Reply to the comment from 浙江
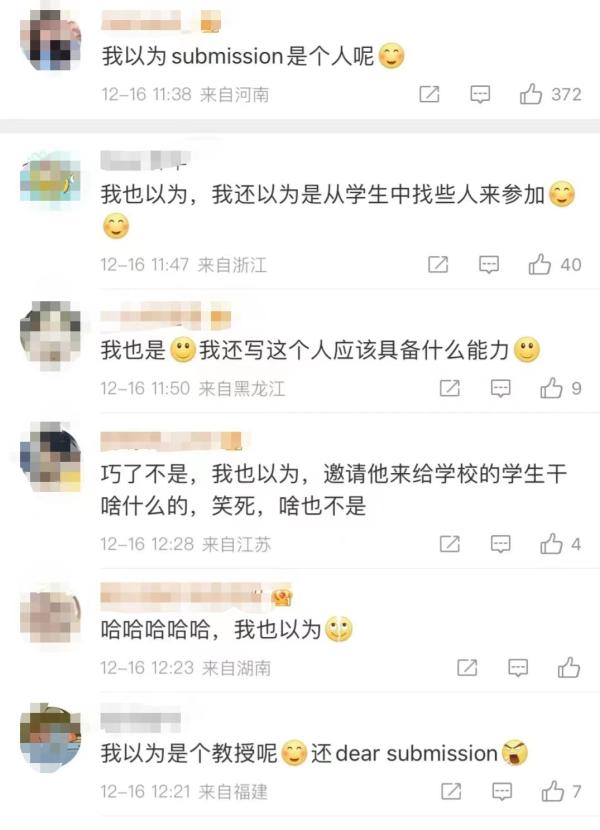This screenshot has width=600, height=830. [x=489, y=264]
